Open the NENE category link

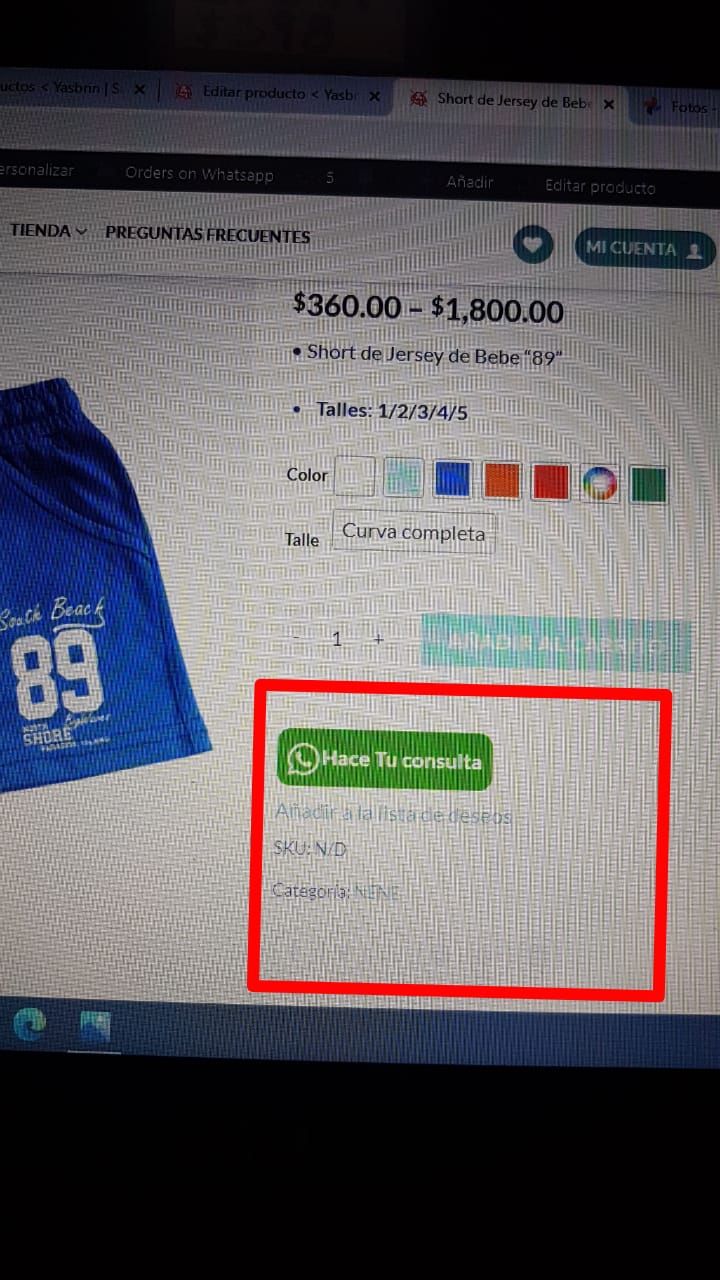(x=377, y=890)
